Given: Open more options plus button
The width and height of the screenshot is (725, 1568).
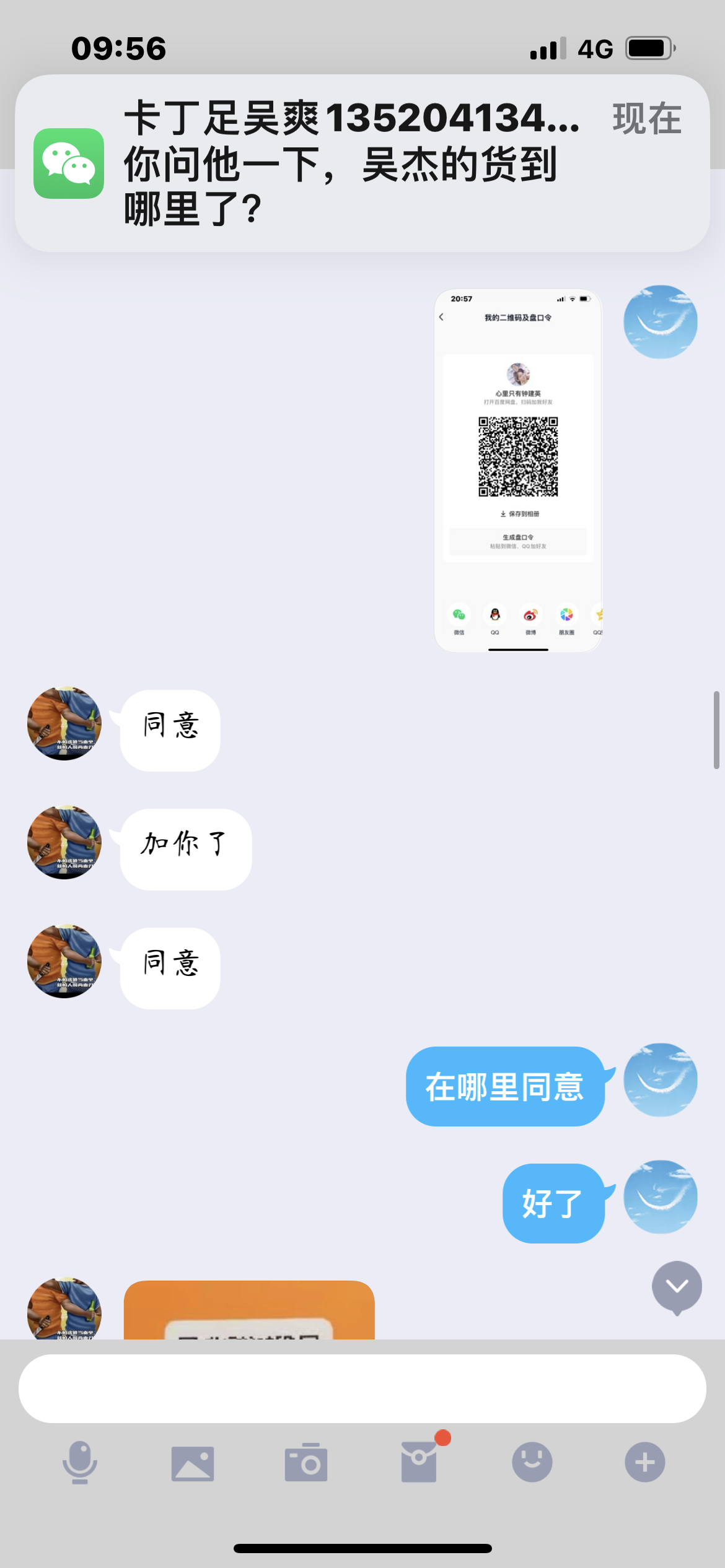Looking at the screenshot, I should [644, 1463].
